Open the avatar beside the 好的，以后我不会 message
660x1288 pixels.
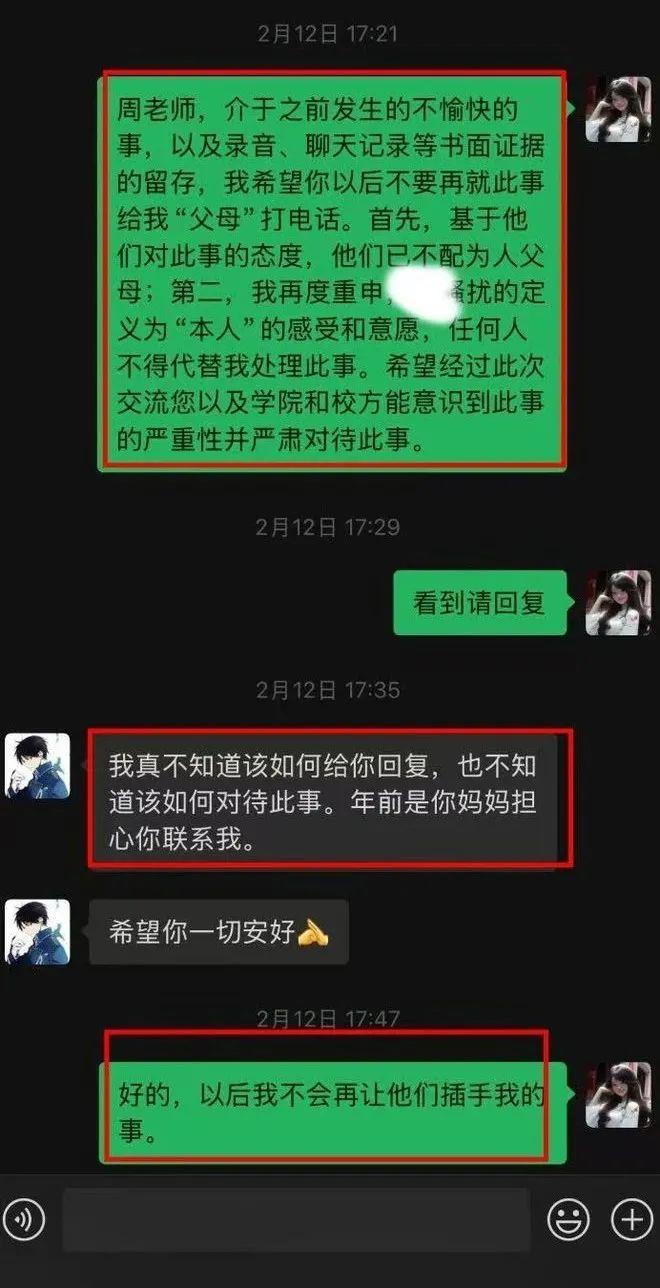tap(618, 1095)
